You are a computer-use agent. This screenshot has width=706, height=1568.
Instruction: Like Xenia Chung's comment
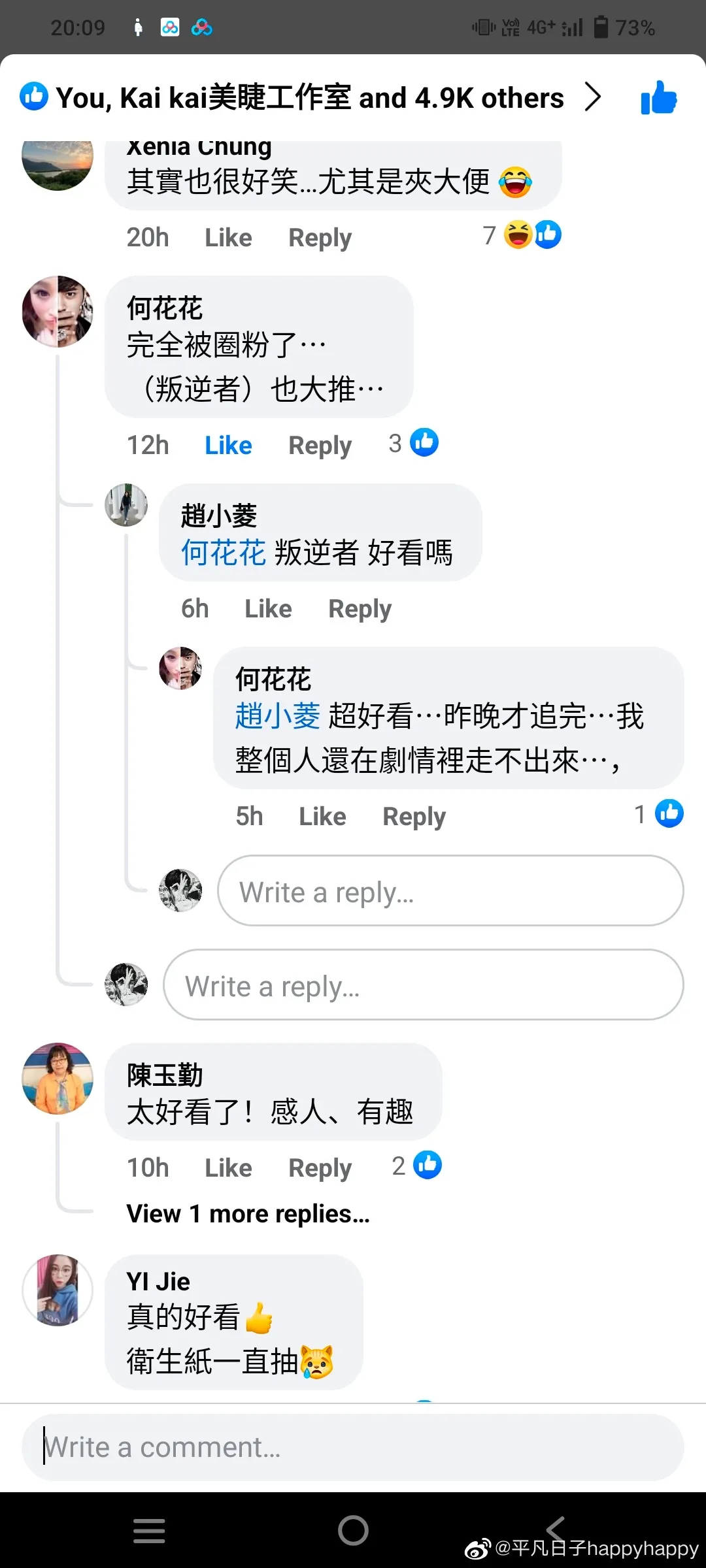(228, 238)
